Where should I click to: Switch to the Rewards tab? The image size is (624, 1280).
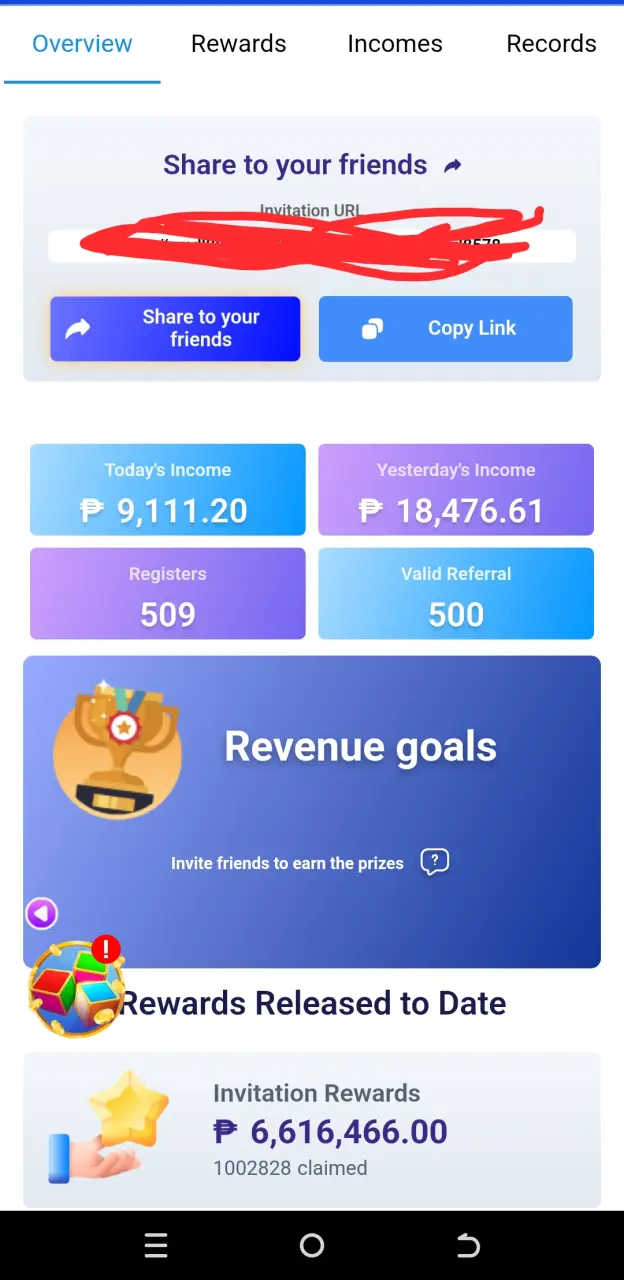point(238,44)
